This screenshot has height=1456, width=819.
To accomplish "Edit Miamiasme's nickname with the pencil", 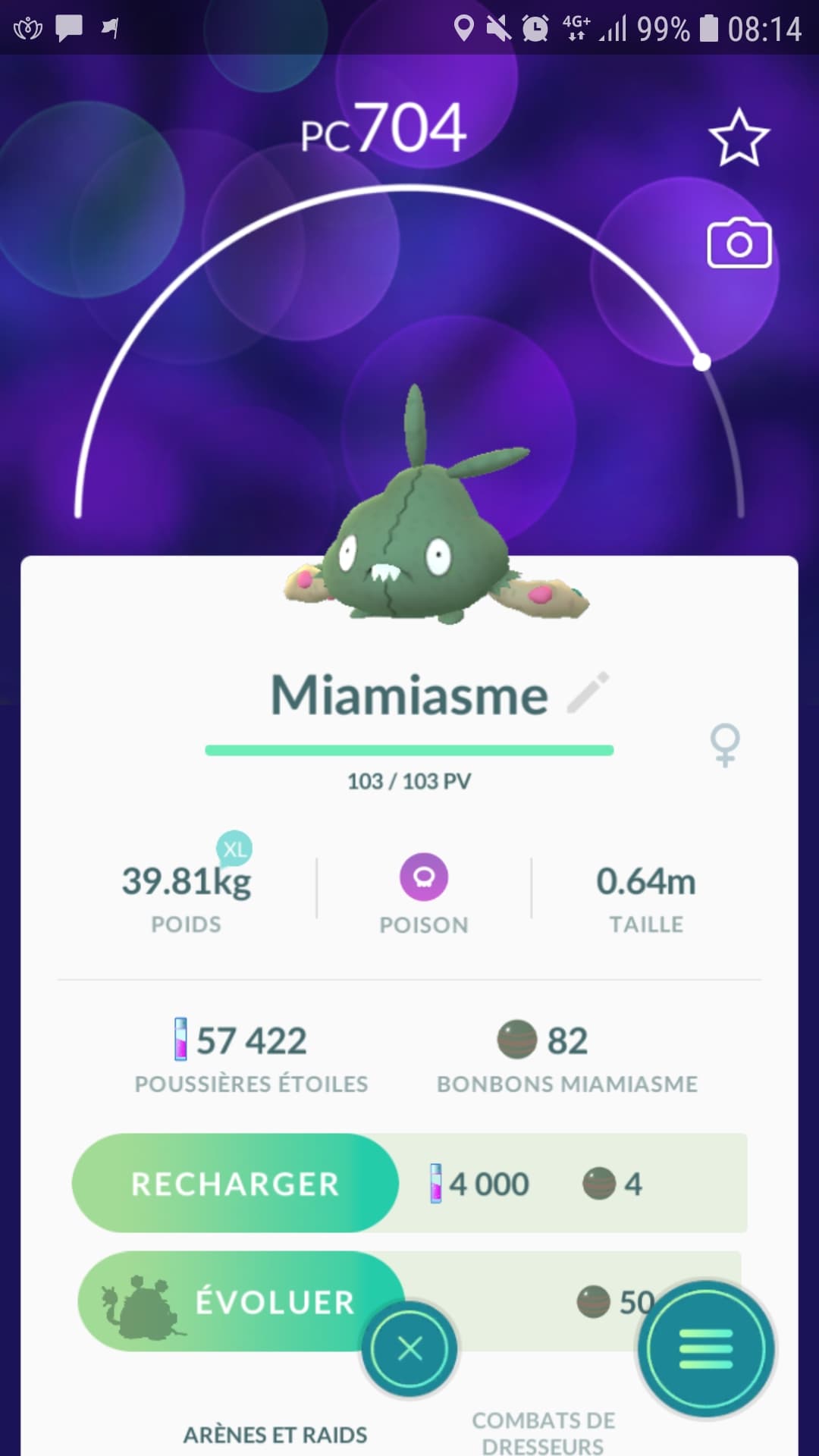I will click(x=588, y=692).
